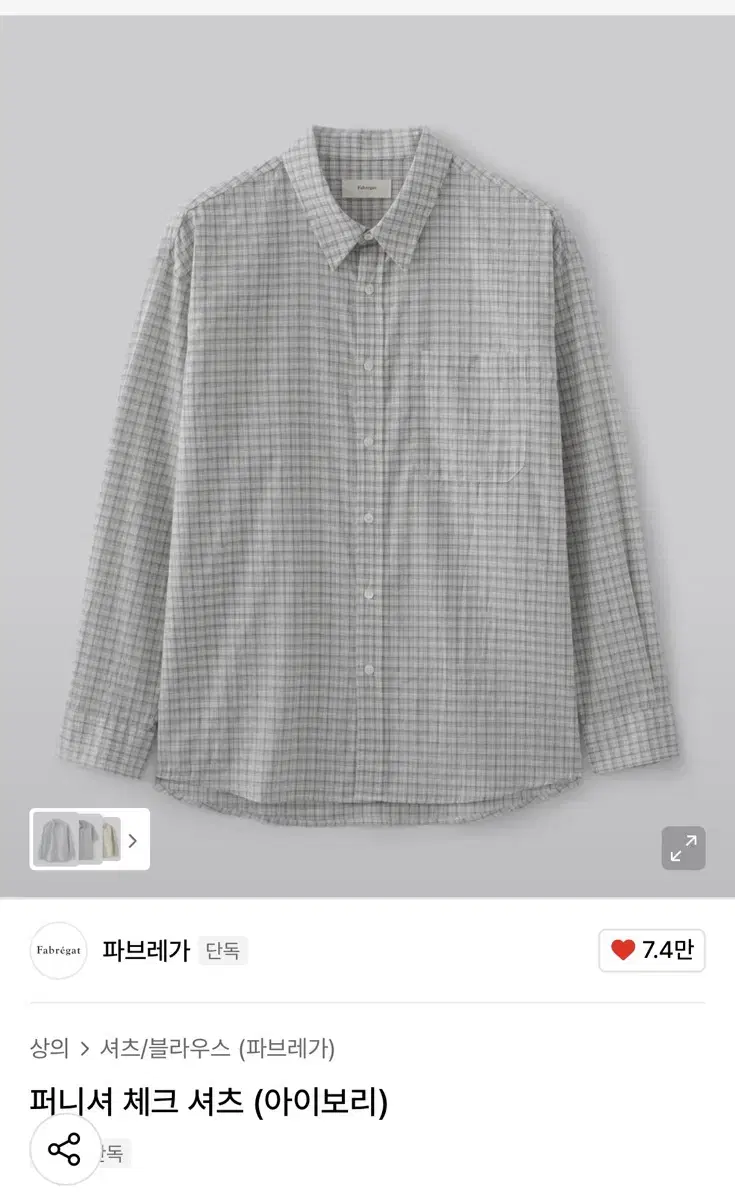The height and width of the screenshot is (1200, 735).
Task: Click the 단독 badge next to the seller name
Action: 224,951
